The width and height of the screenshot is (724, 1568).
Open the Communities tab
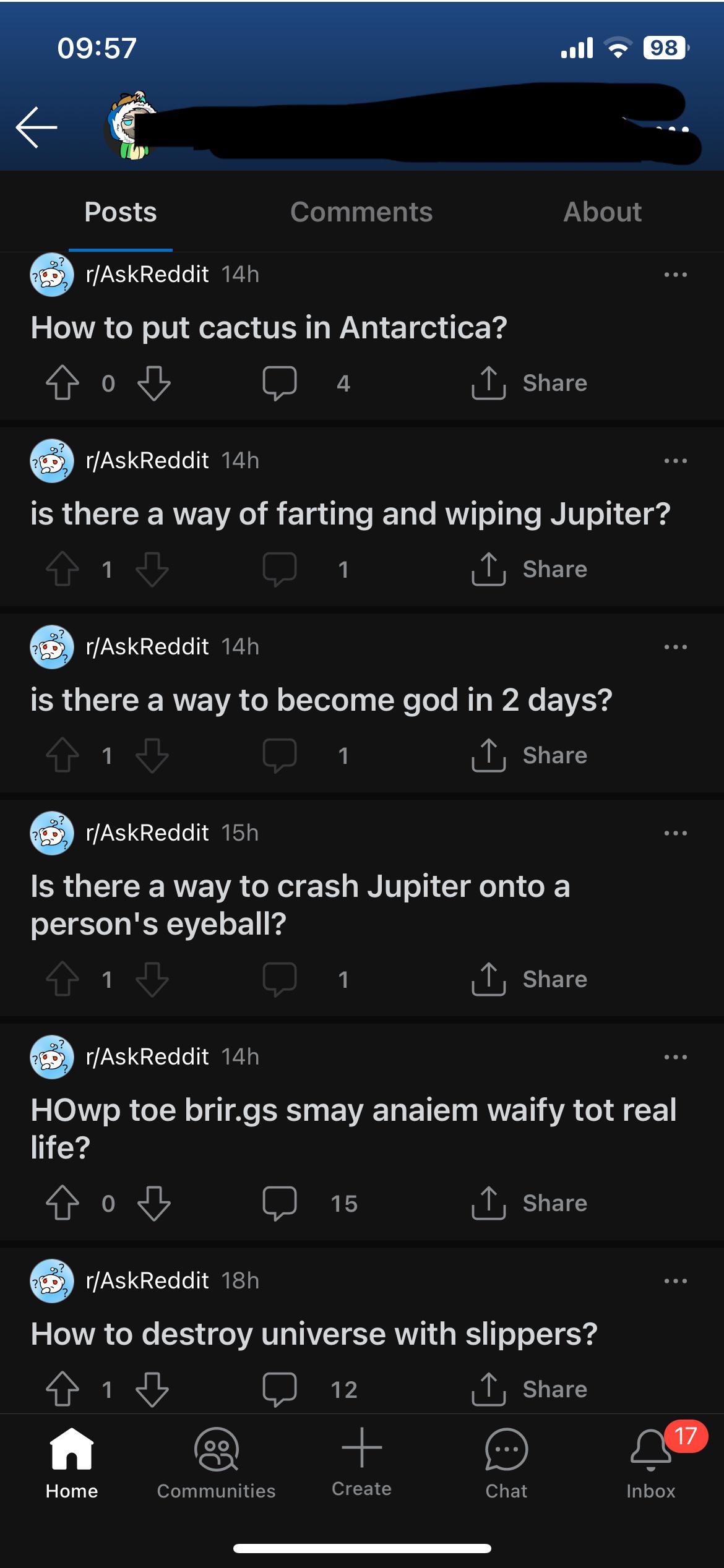[216, 1463]
